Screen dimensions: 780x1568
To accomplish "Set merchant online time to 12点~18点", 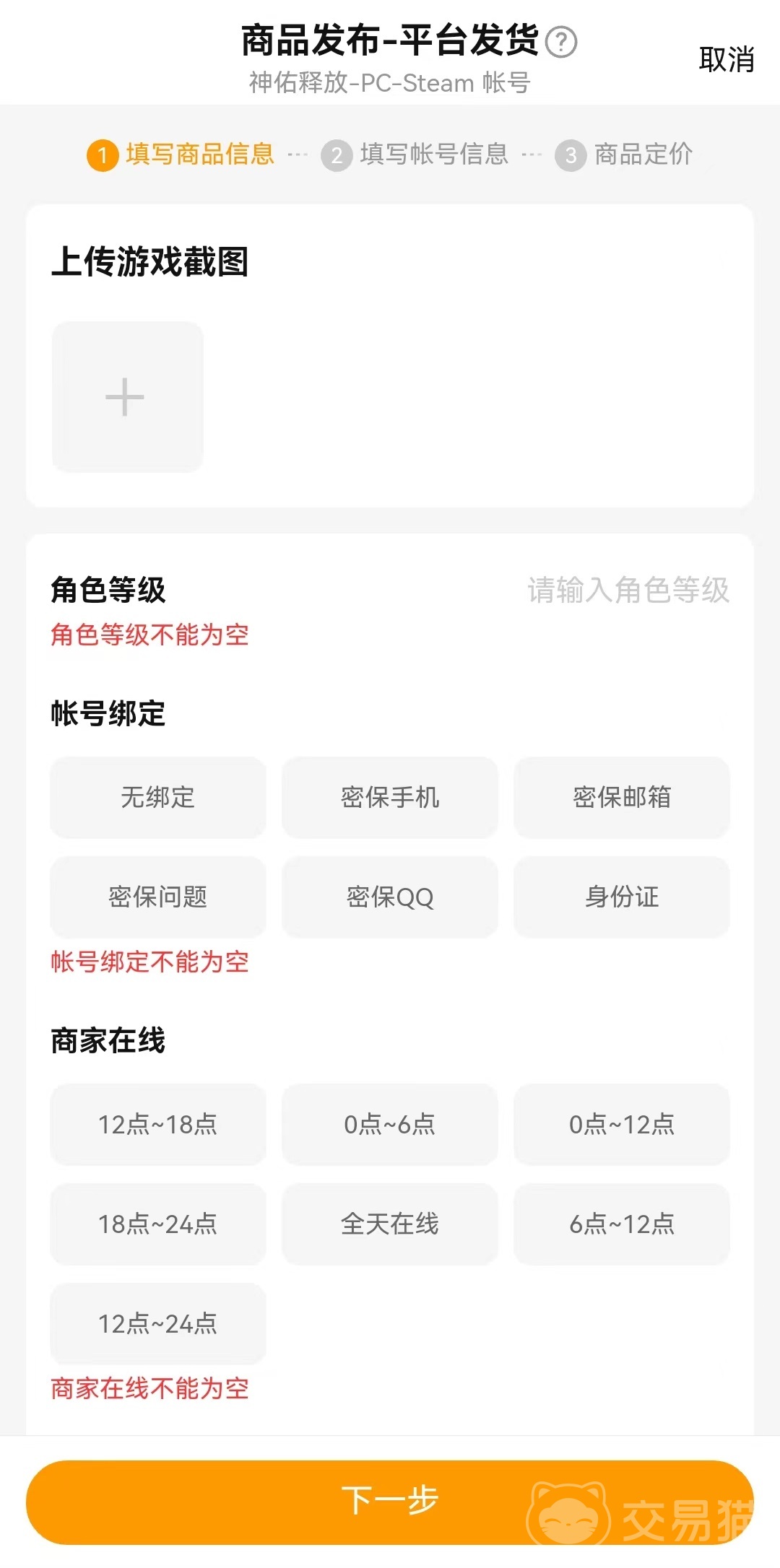I will click(158, 1125).
